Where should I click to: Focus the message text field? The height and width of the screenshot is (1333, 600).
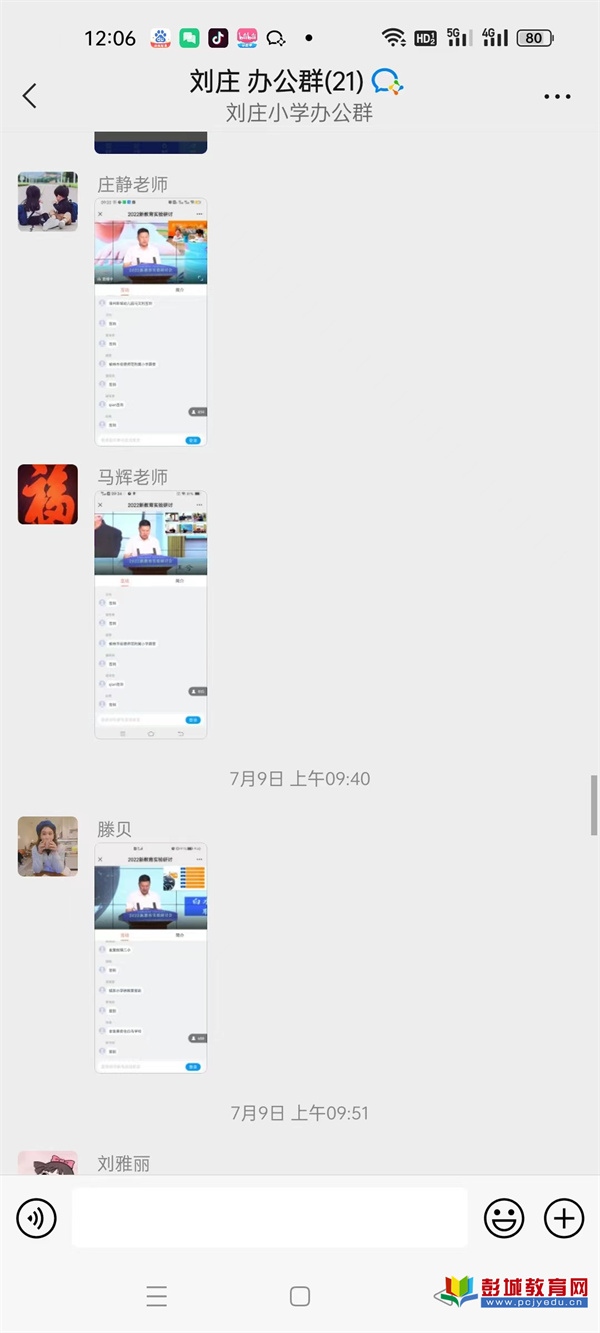click(270, 1218)
